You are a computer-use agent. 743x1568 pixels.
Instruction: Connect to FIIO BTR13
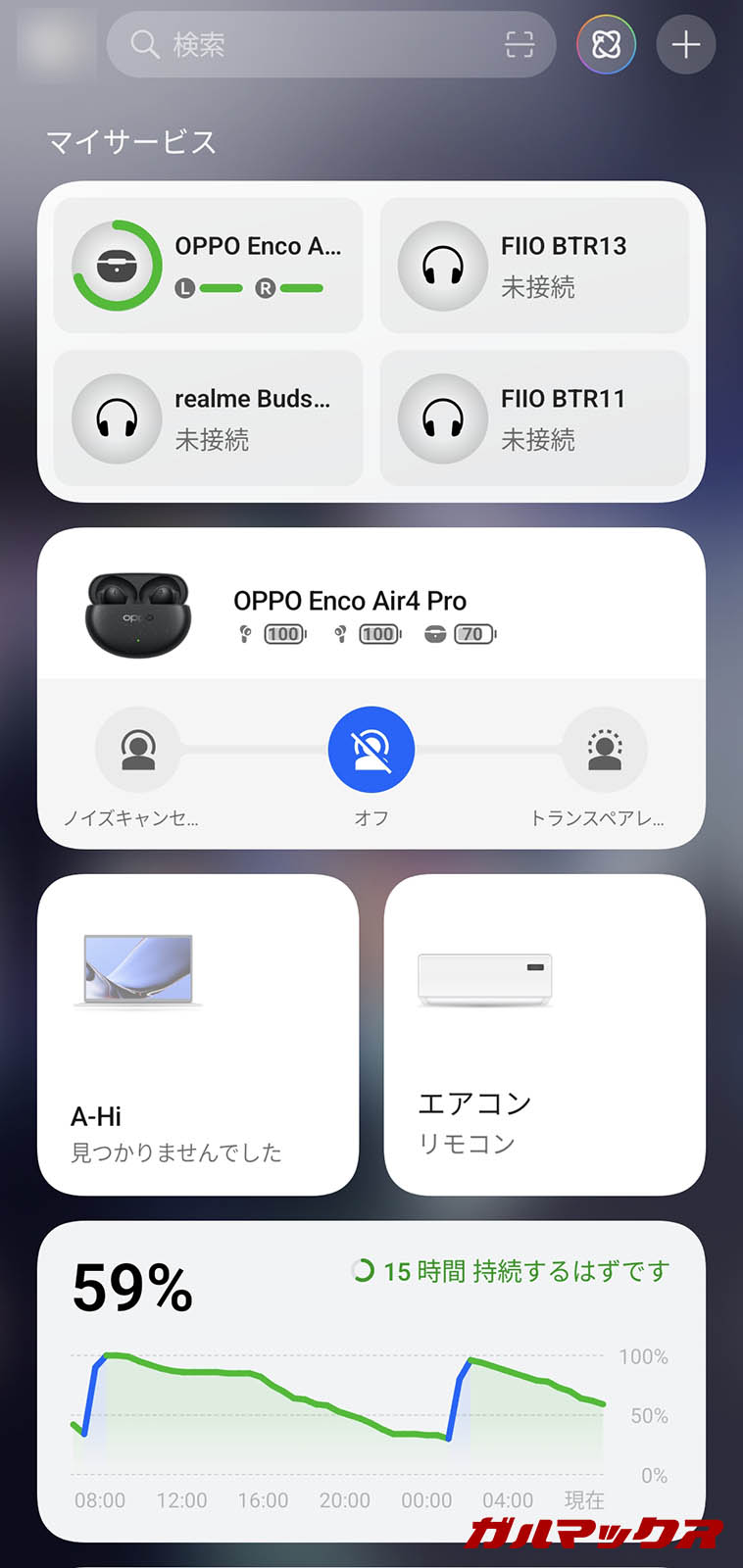click(534, 266)
